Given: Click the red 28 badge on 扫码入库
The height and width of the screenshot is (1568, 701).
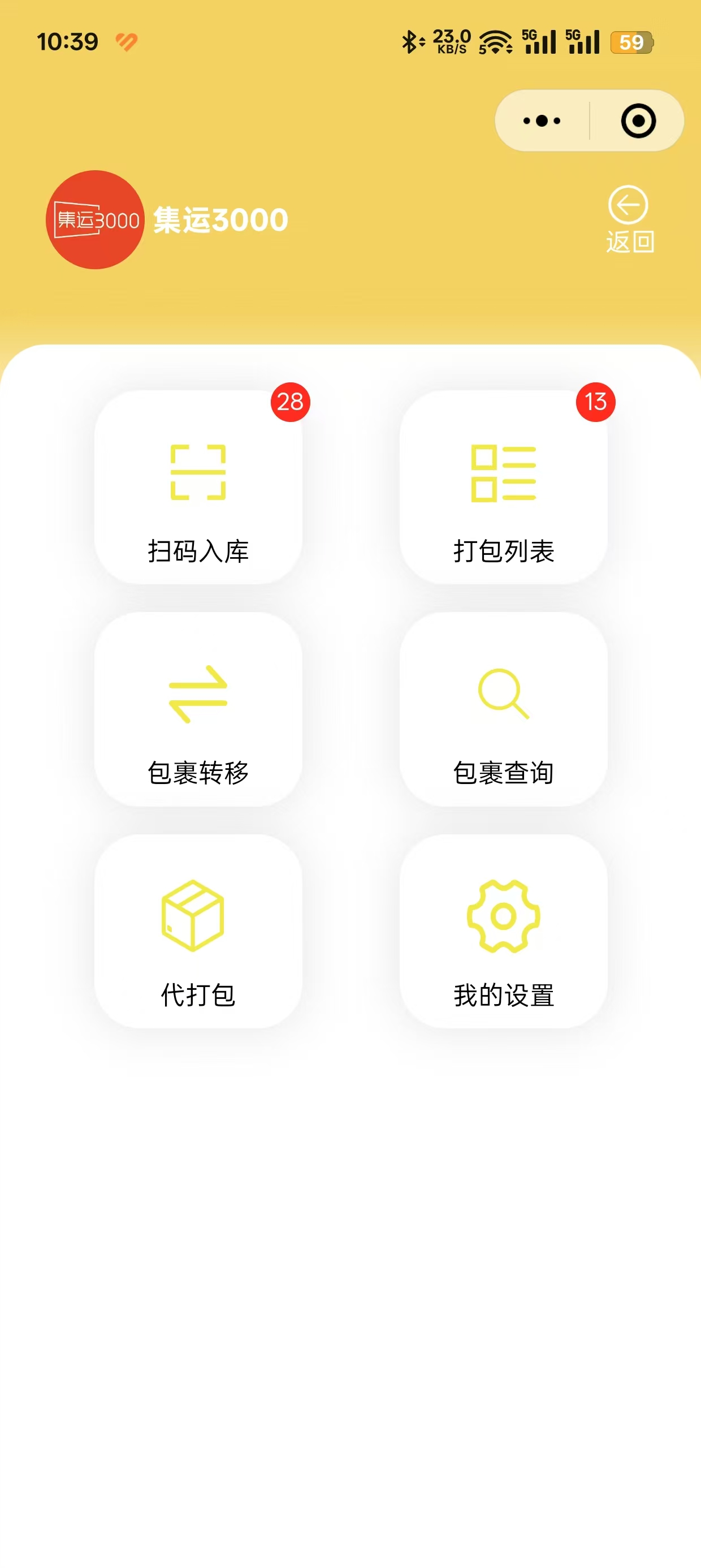Looking at the screenshot, I should tap(290, 402).
